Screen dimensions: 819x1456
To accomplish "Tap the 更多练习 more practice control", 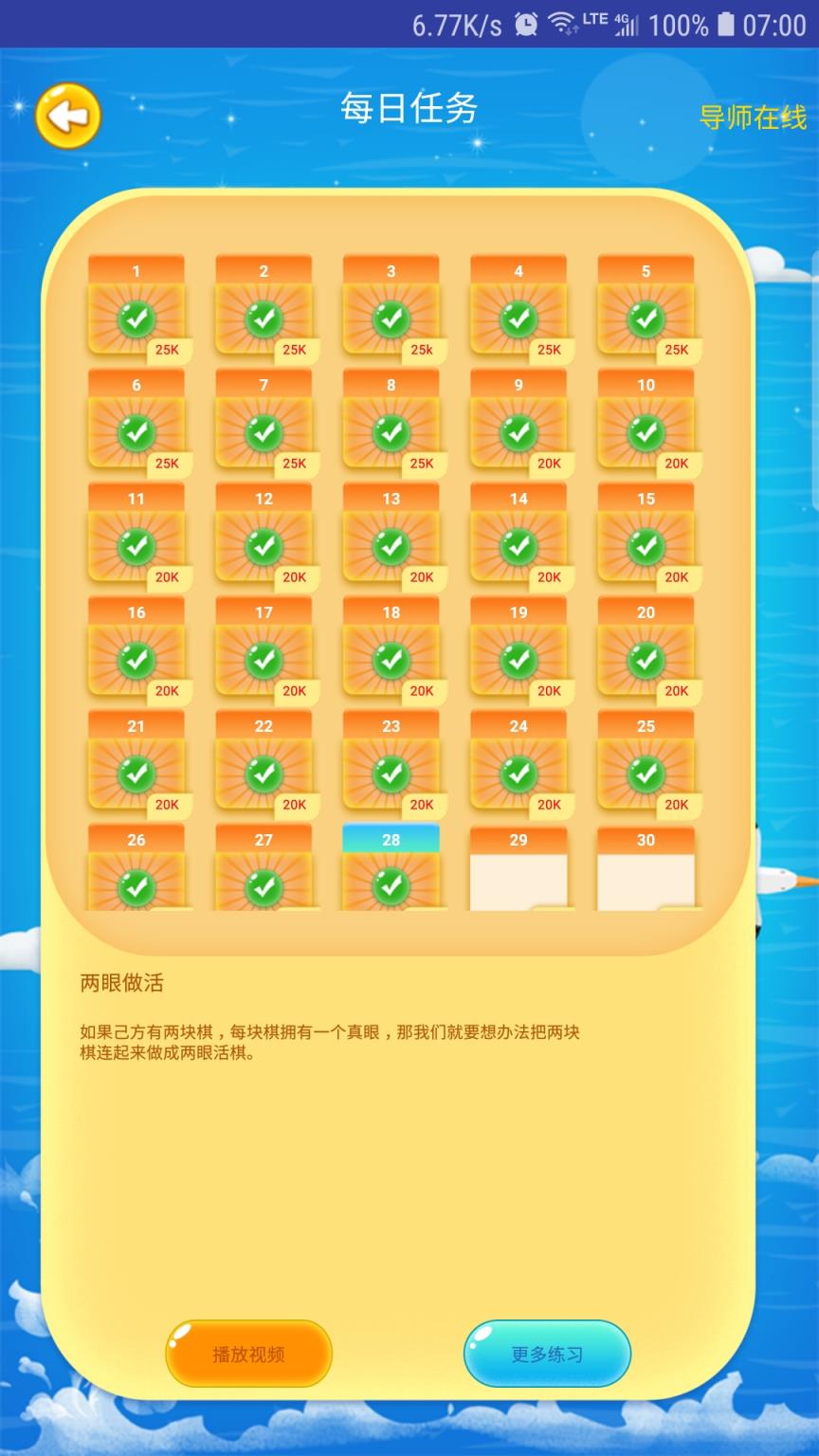I will pos(547,1355).
